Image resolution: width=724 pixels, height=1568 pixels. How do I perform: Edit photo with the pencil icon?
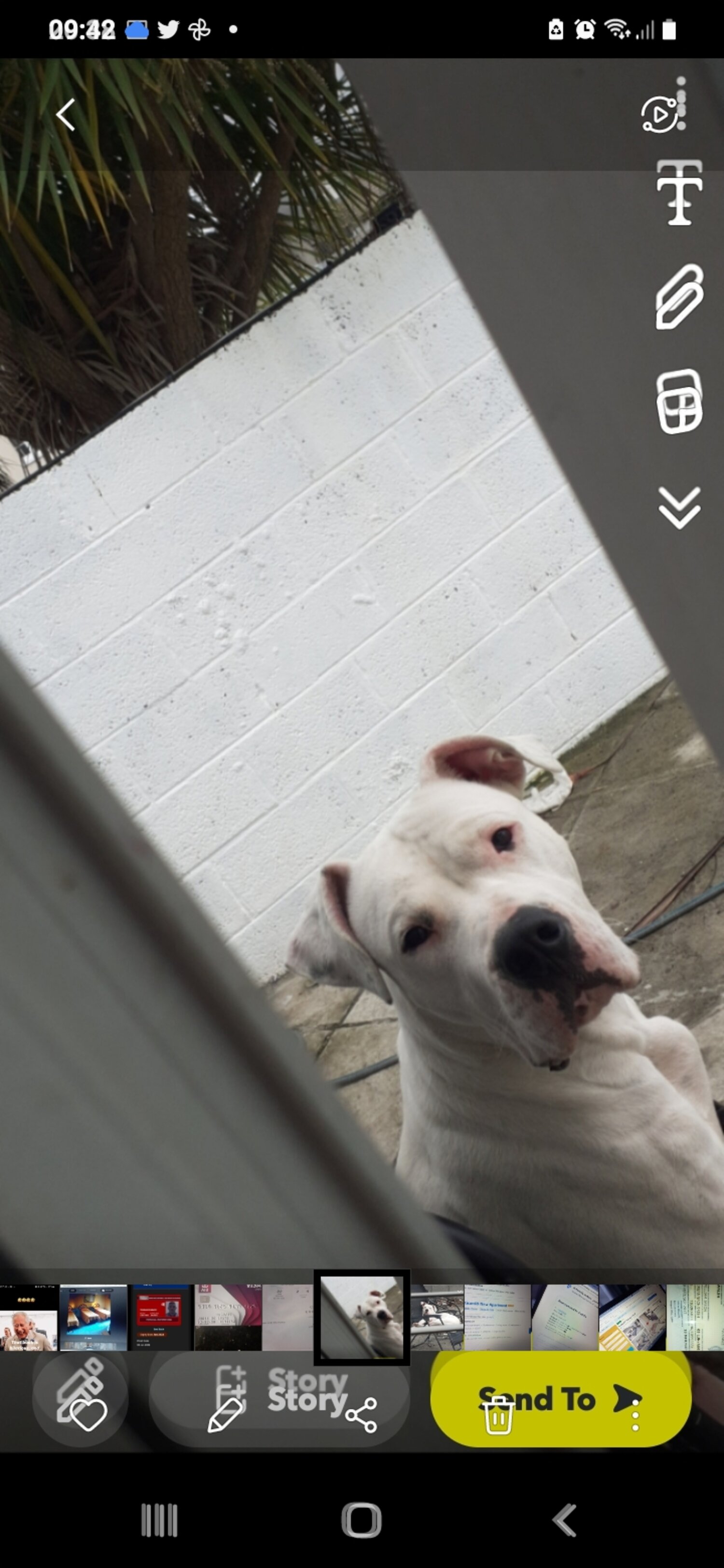[x=225, y=1415]
